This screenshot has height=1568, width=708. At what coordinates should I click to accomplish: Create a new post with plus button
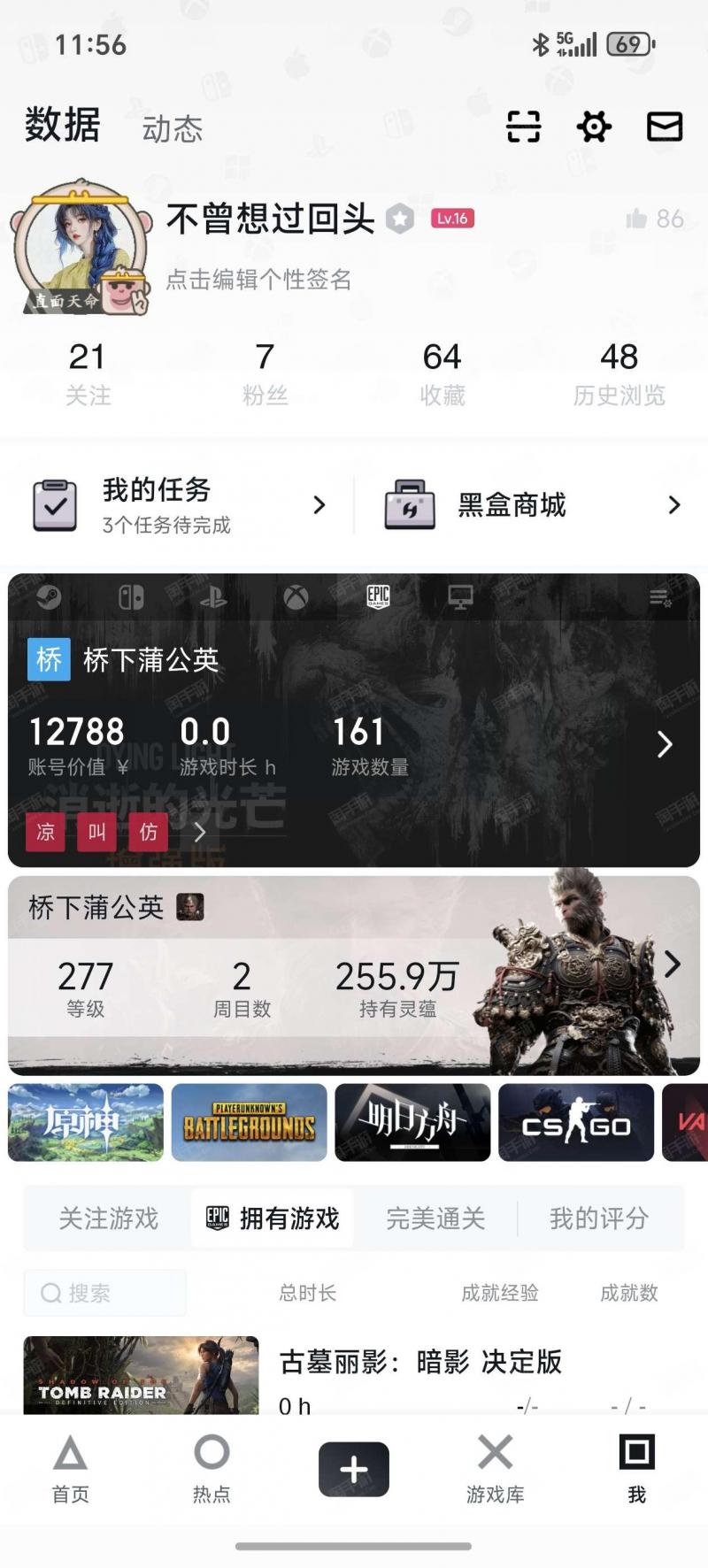click(354, 1469)
